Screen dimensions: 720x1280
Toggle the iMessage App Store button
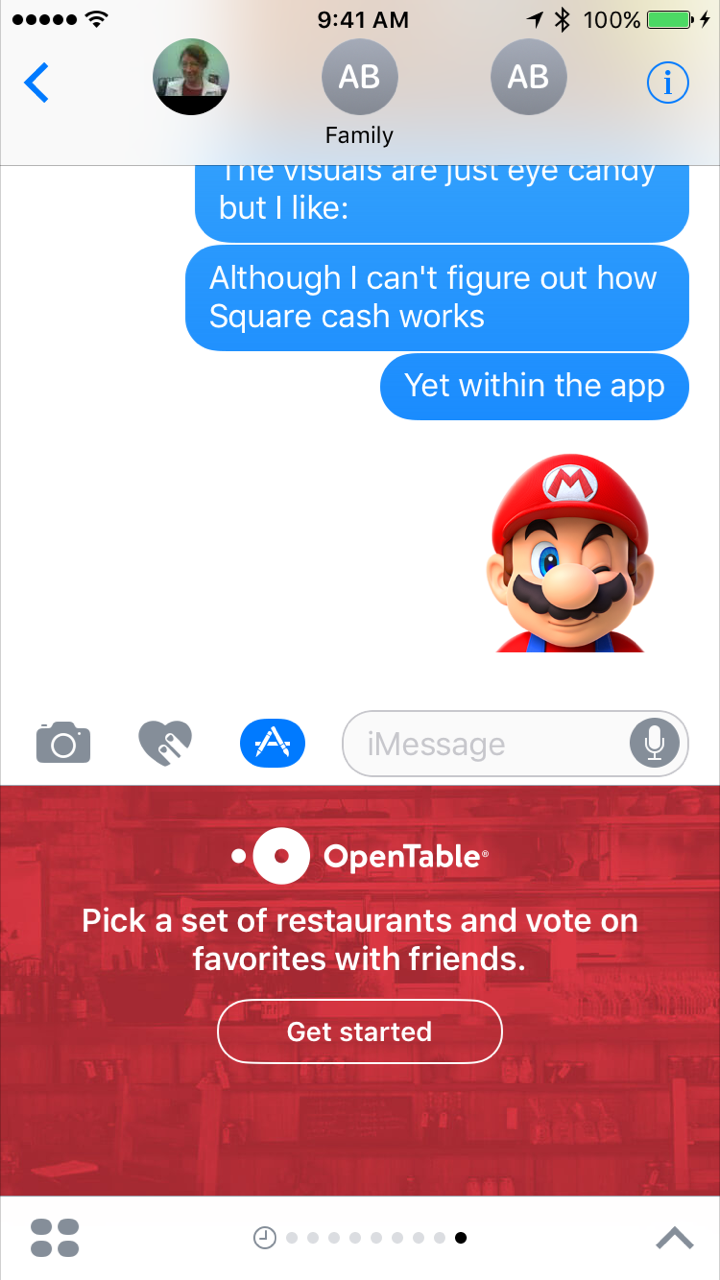(x=272, y=742)
